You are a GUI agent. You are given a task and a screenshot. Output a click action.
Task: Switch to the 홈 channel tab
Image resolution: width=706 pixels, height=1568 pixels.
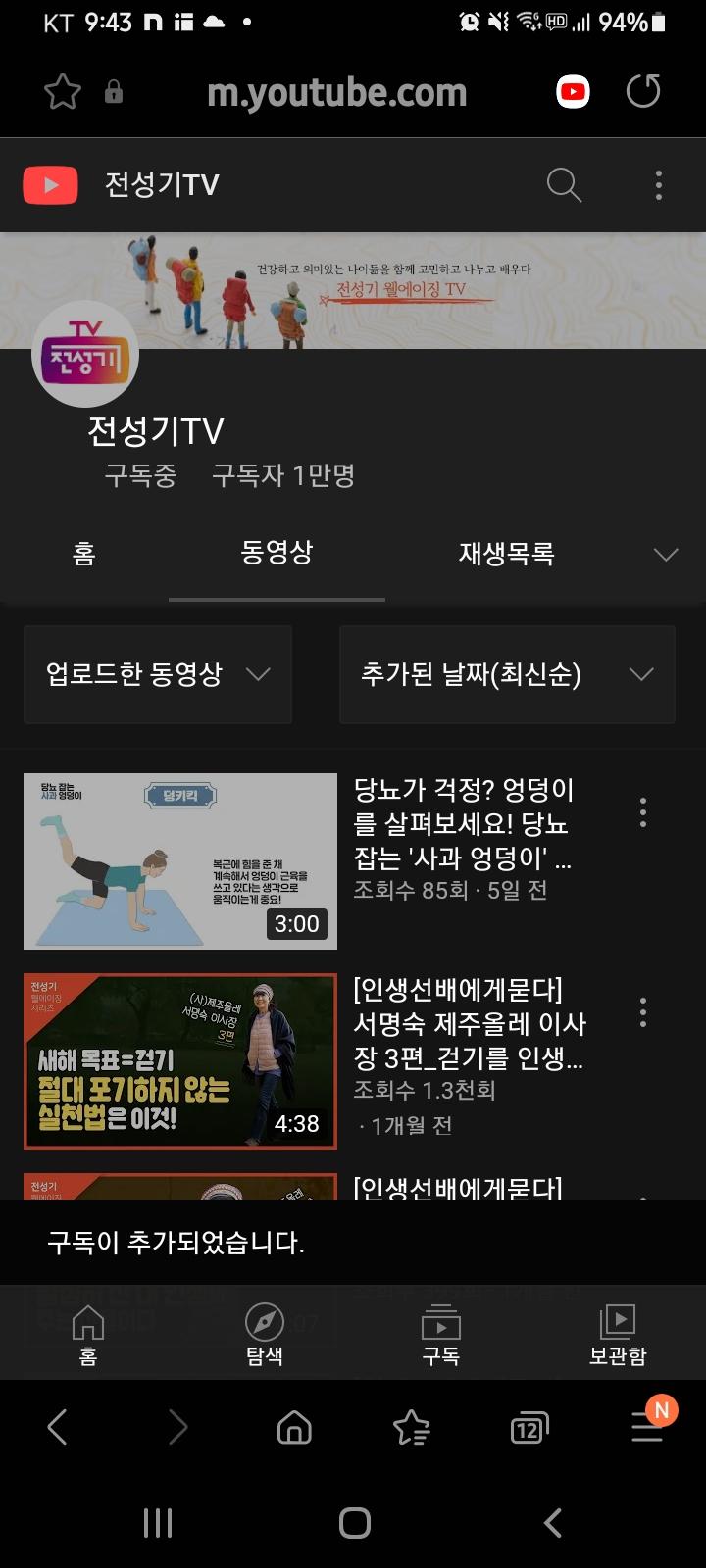click(84, 554)
